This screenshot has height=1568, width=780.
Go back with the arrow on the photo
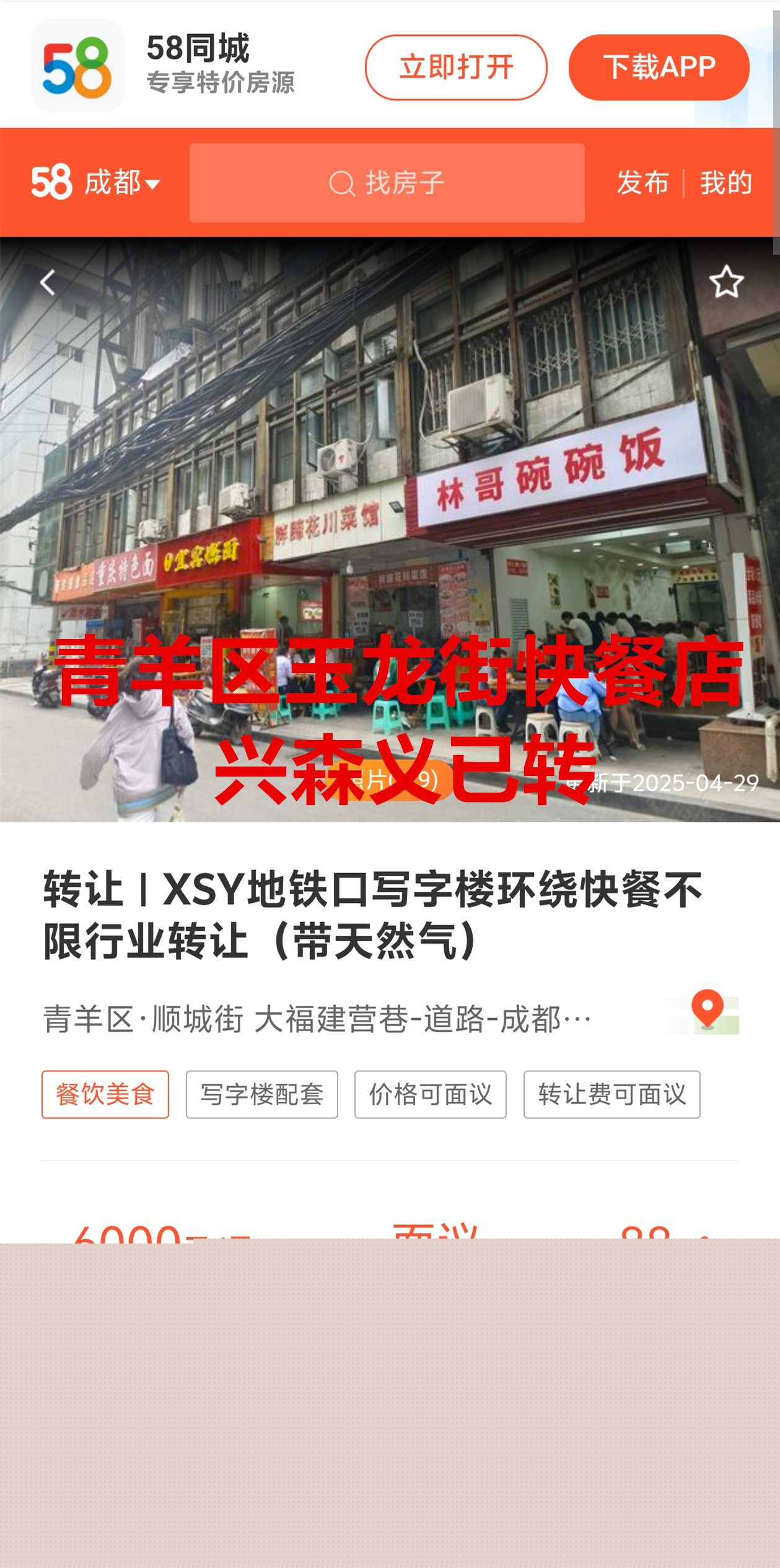48,282
